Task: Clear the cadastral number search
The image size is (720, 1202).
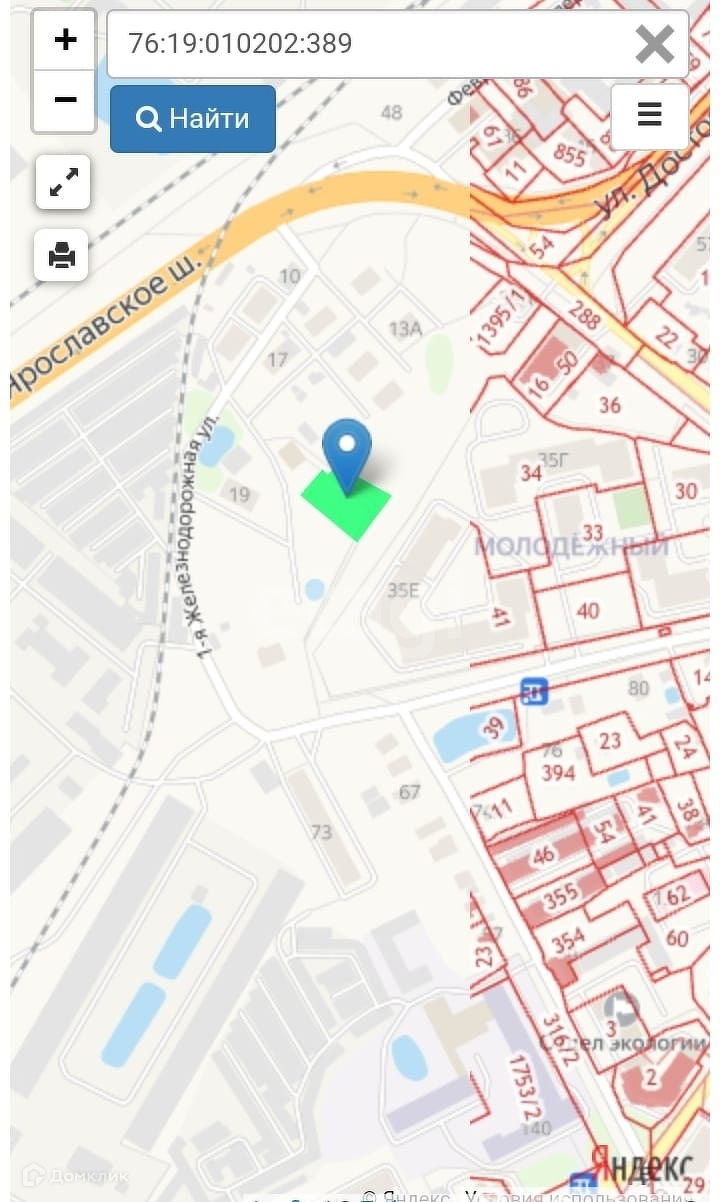Action: [x=654, y=44]
